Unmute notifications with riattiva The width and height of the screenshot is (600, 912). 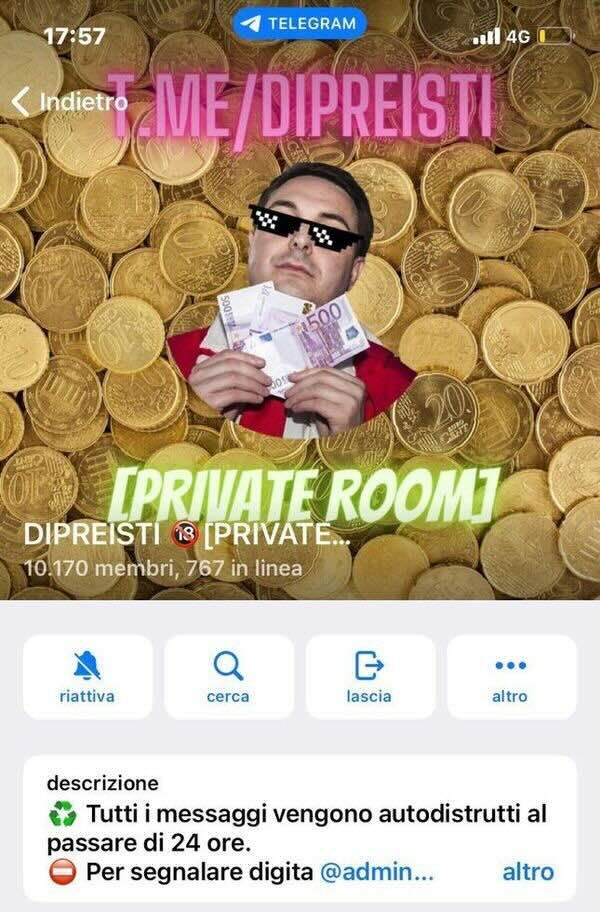point(87,677)
